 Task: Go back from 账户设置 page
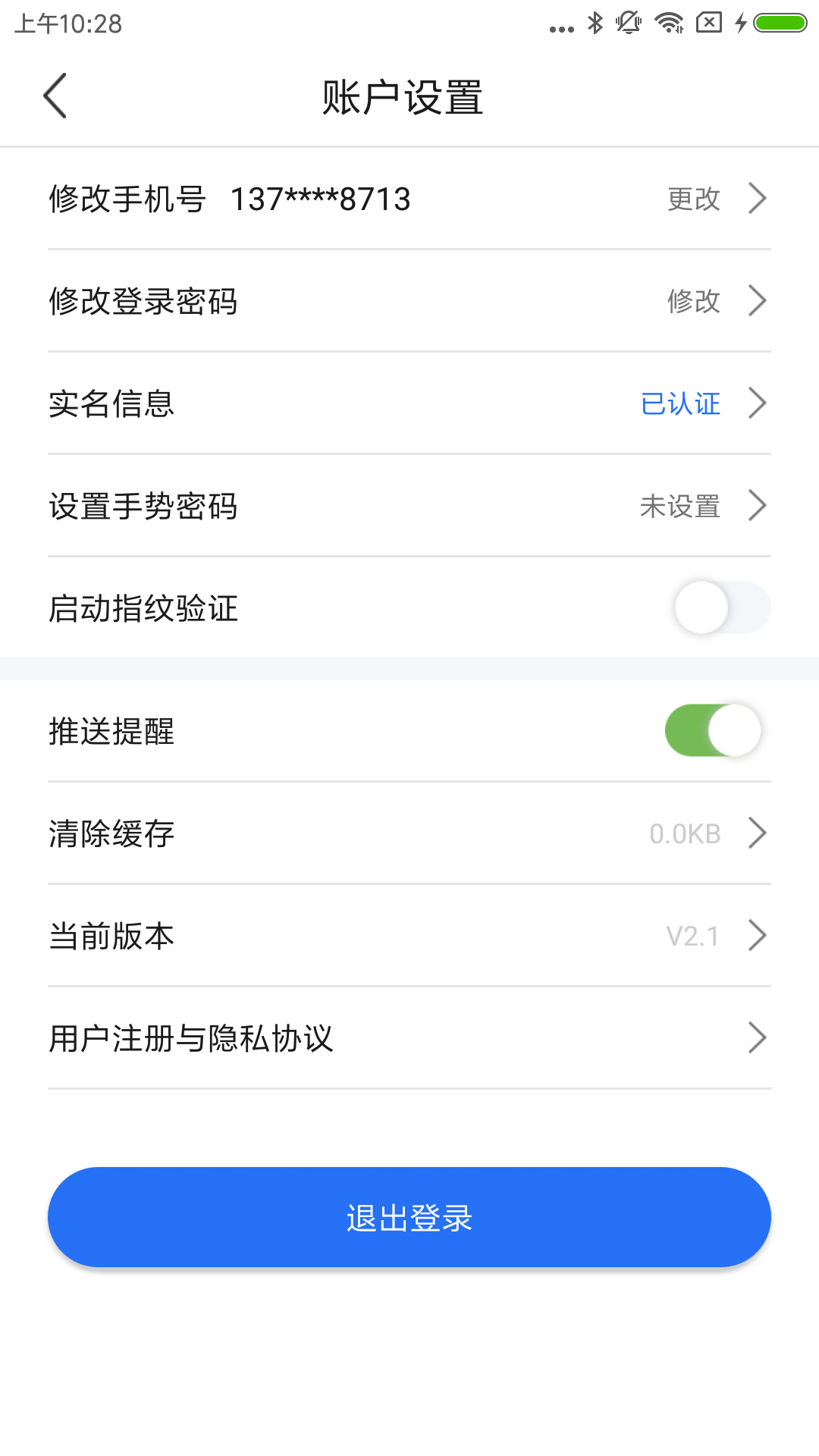click(55, 96)
